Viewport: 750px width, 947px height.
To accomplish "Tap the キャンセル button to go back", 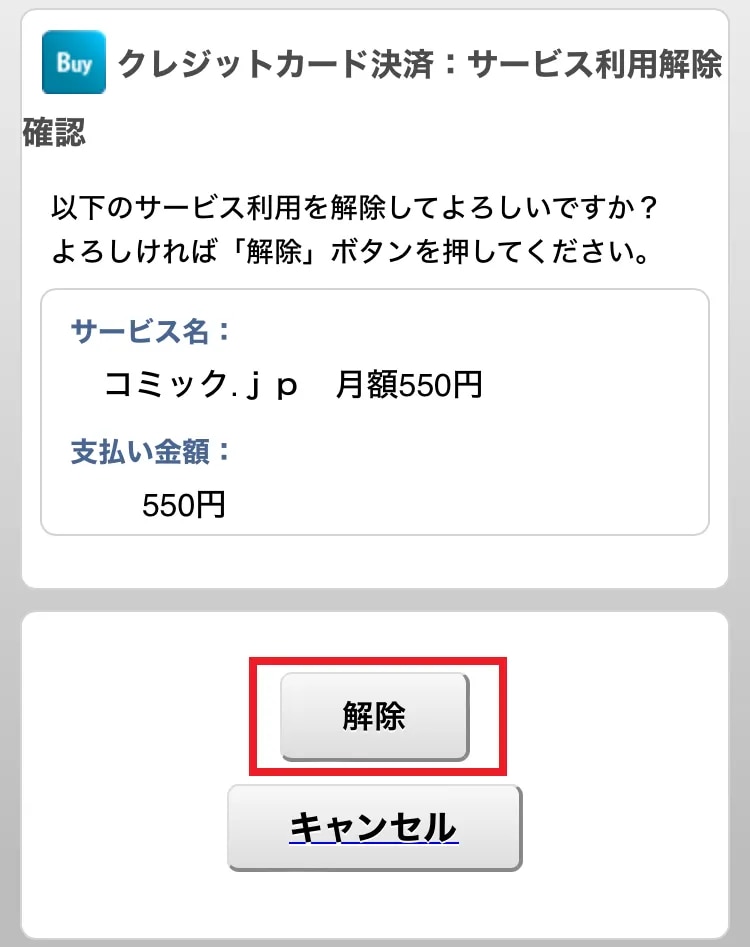I will [x=374, y=827].
